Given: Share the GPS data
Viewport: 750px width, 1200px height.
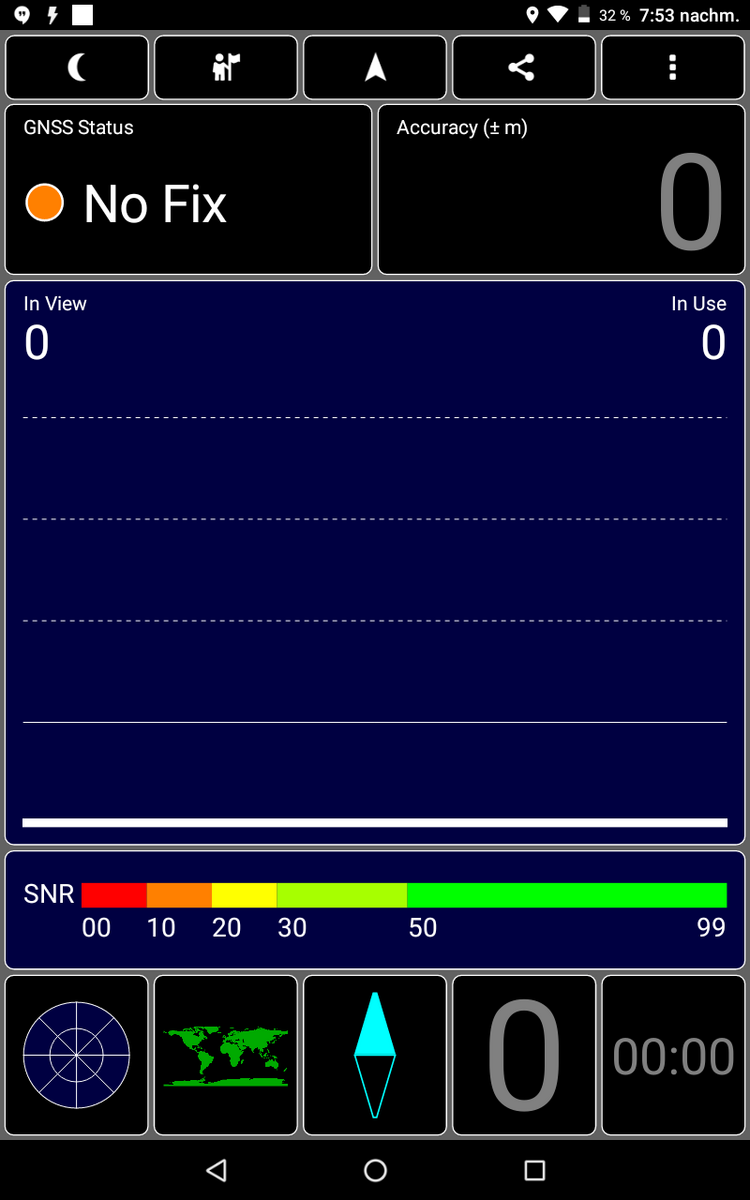Looking at the screenshot, I should 524,68.
